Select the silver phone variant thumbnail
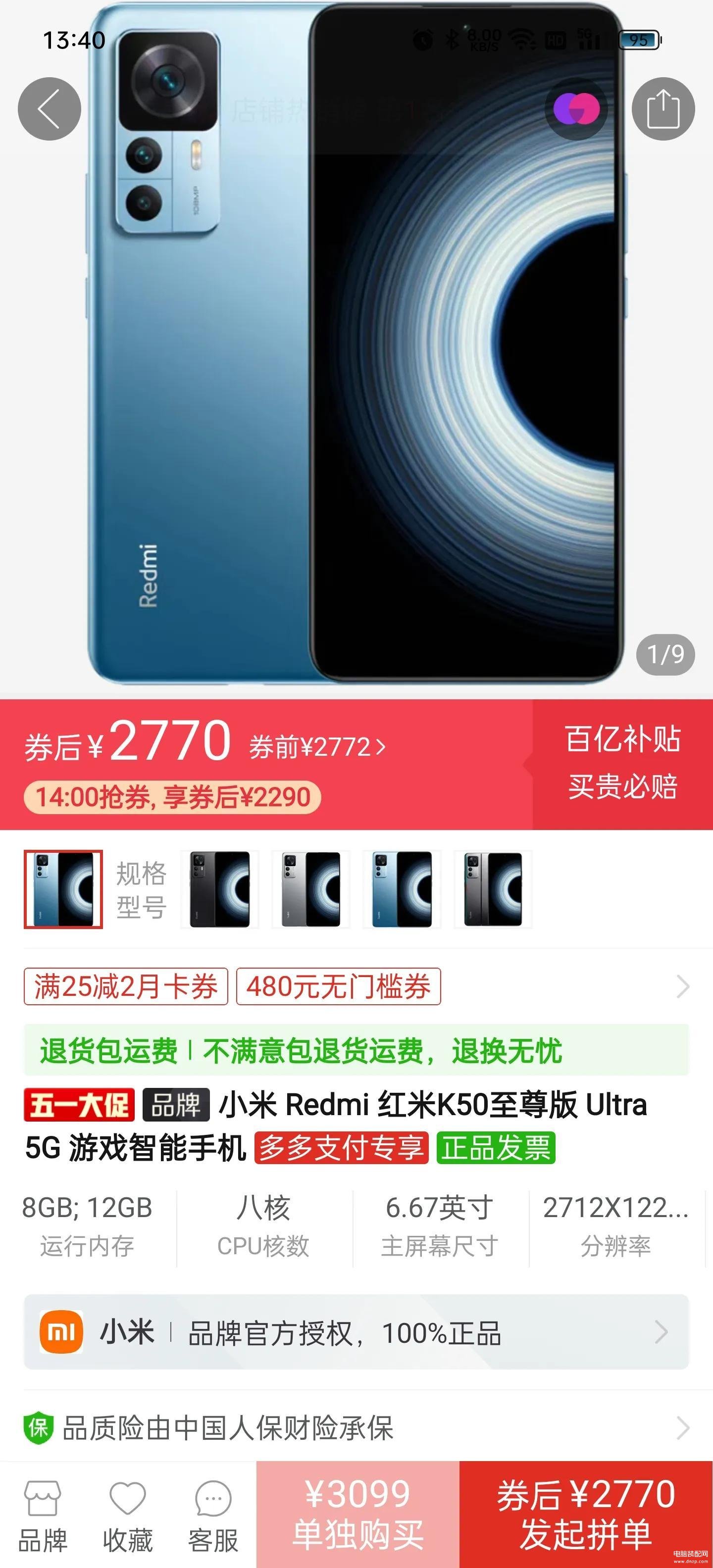The image size is (713, 1568). tap(310, 889)
